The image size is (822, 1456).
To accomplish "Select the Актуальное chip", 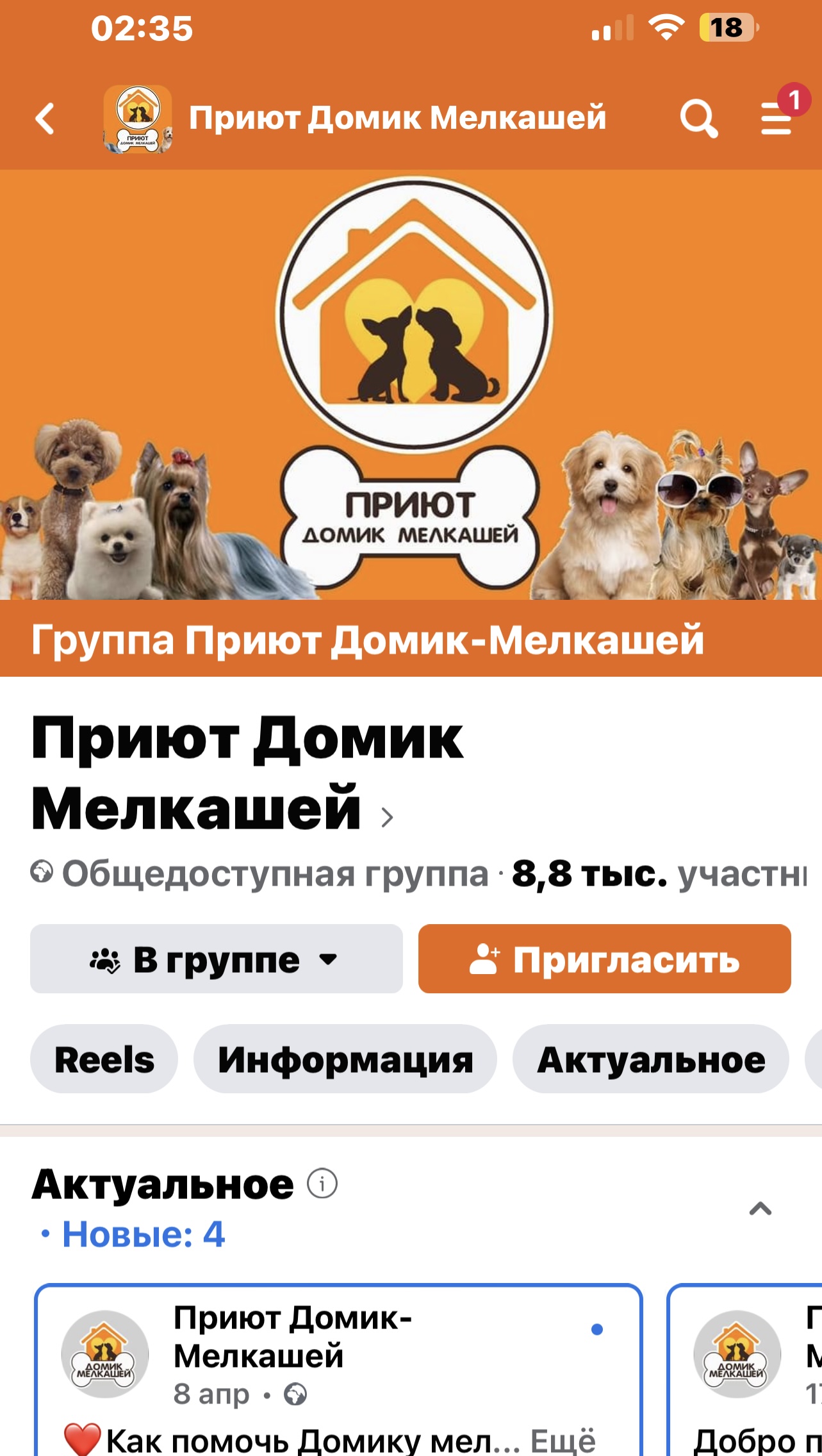I will click(650, 1059).
